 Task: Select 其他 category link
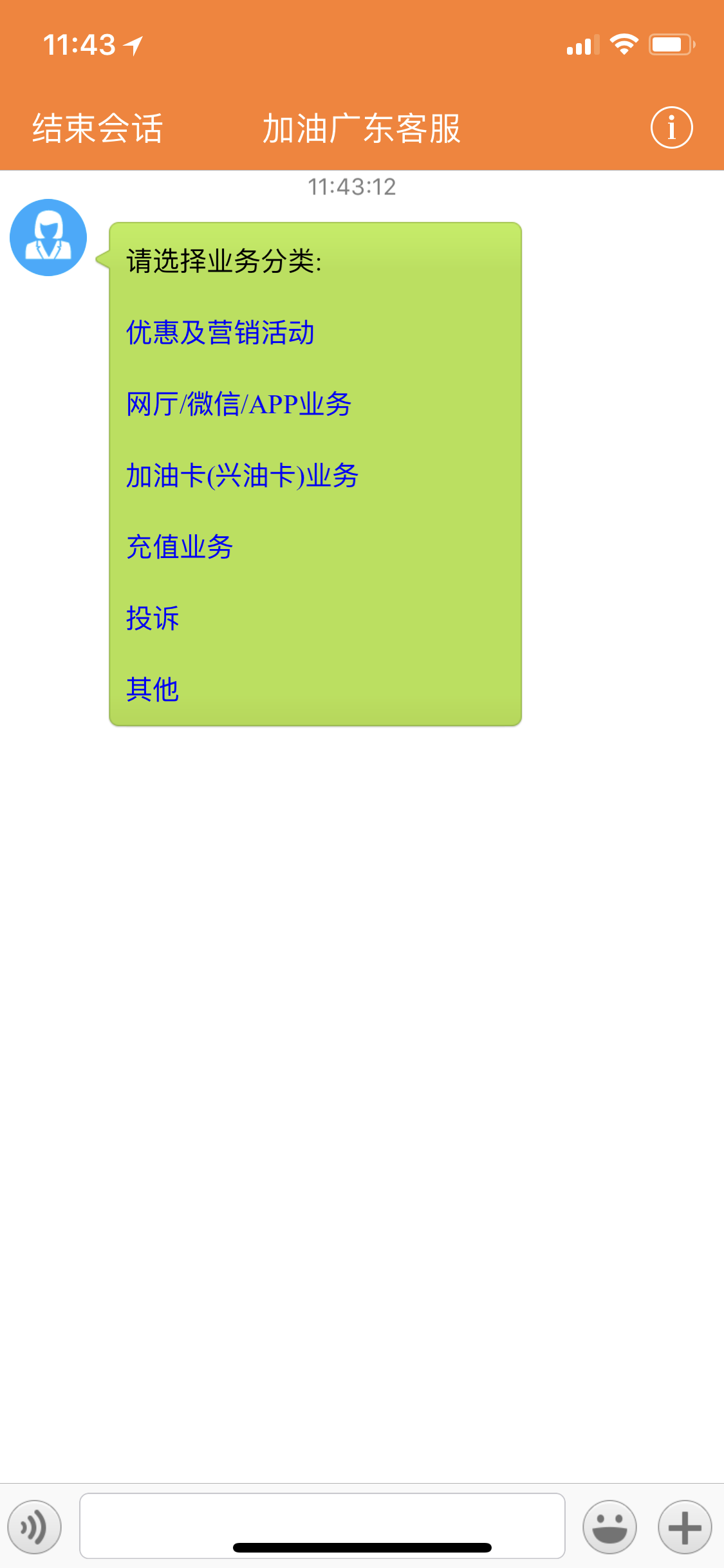153,689
